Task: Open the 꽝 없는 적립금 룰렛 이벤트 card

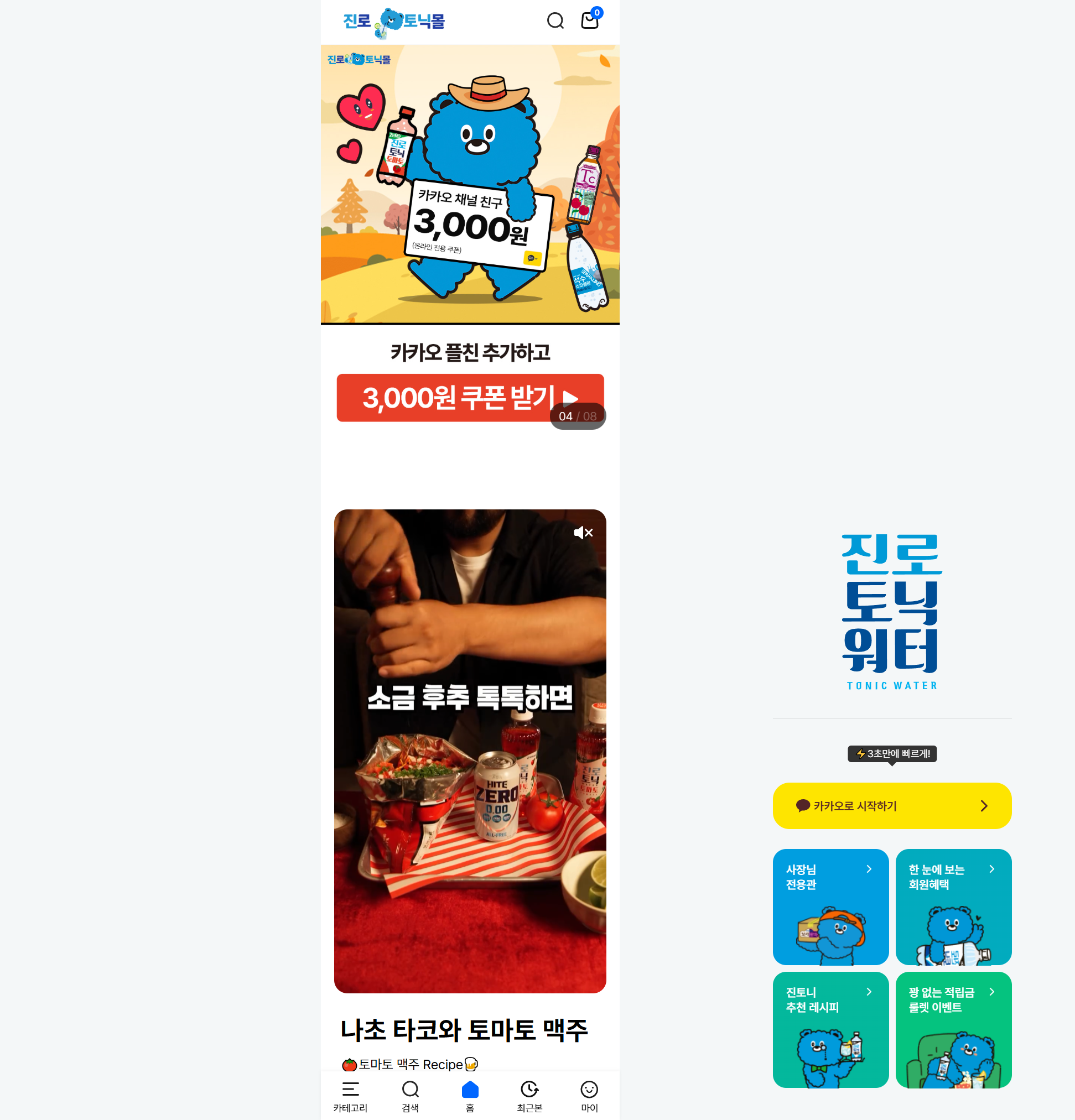Action: [x=953, y=1030]
